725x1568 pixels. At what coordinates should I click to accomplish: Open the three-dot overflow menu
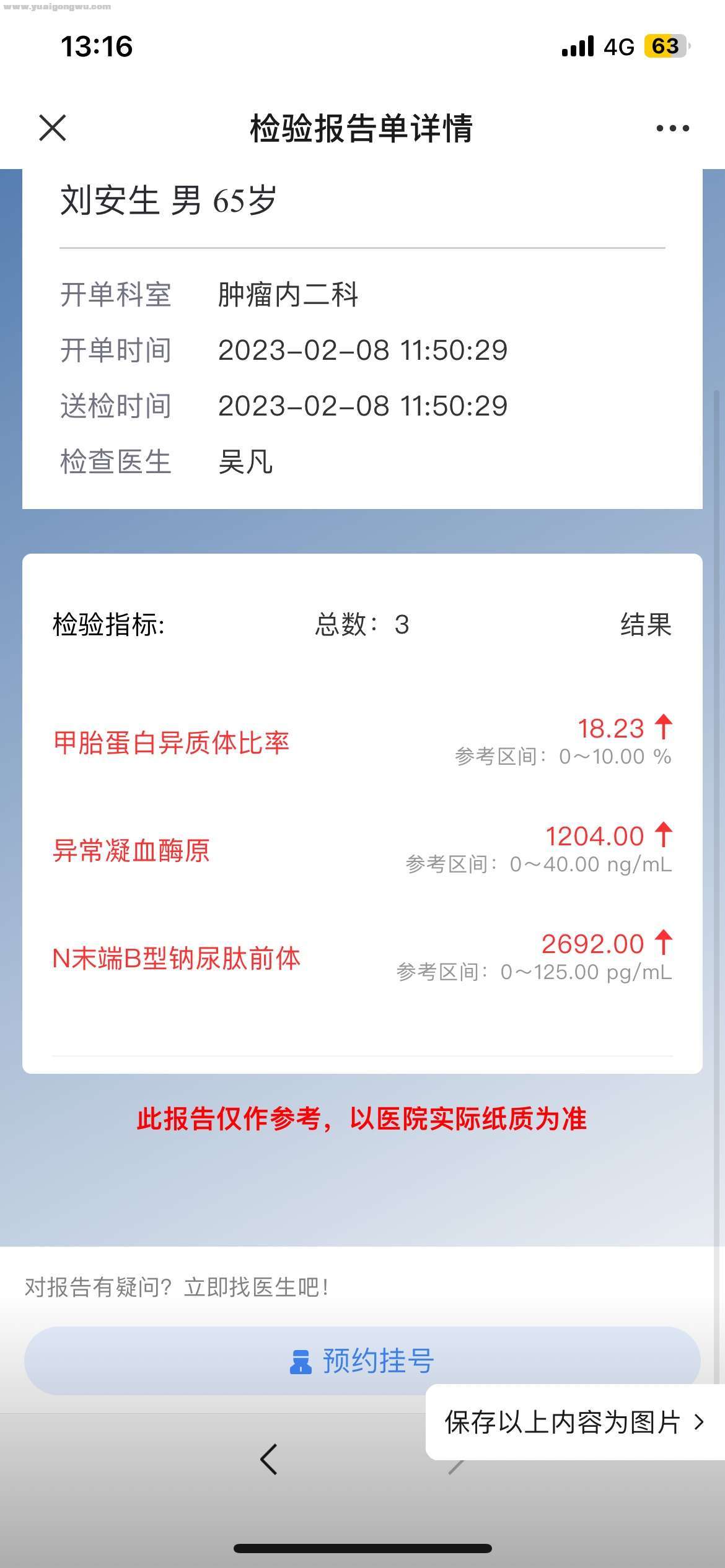tap(672, 128)
